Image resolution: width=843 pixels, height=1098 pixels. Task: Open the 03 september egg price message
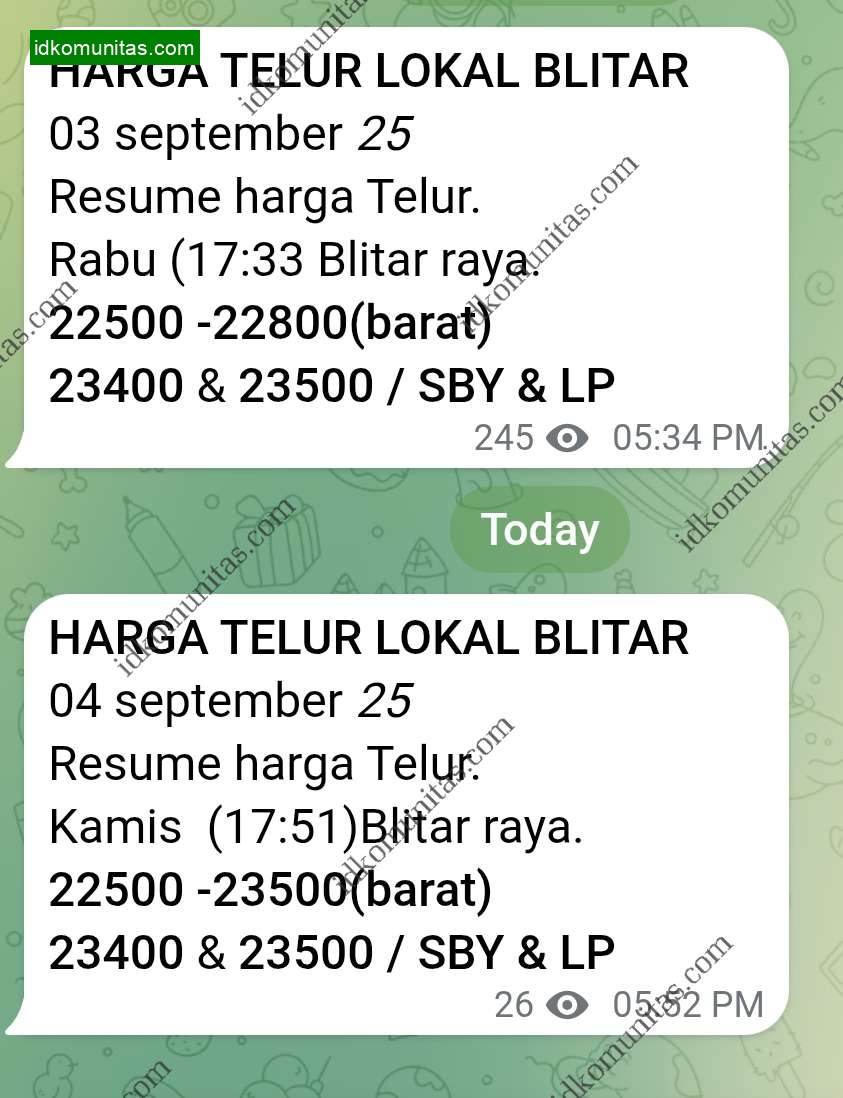[x=400, y=250]
